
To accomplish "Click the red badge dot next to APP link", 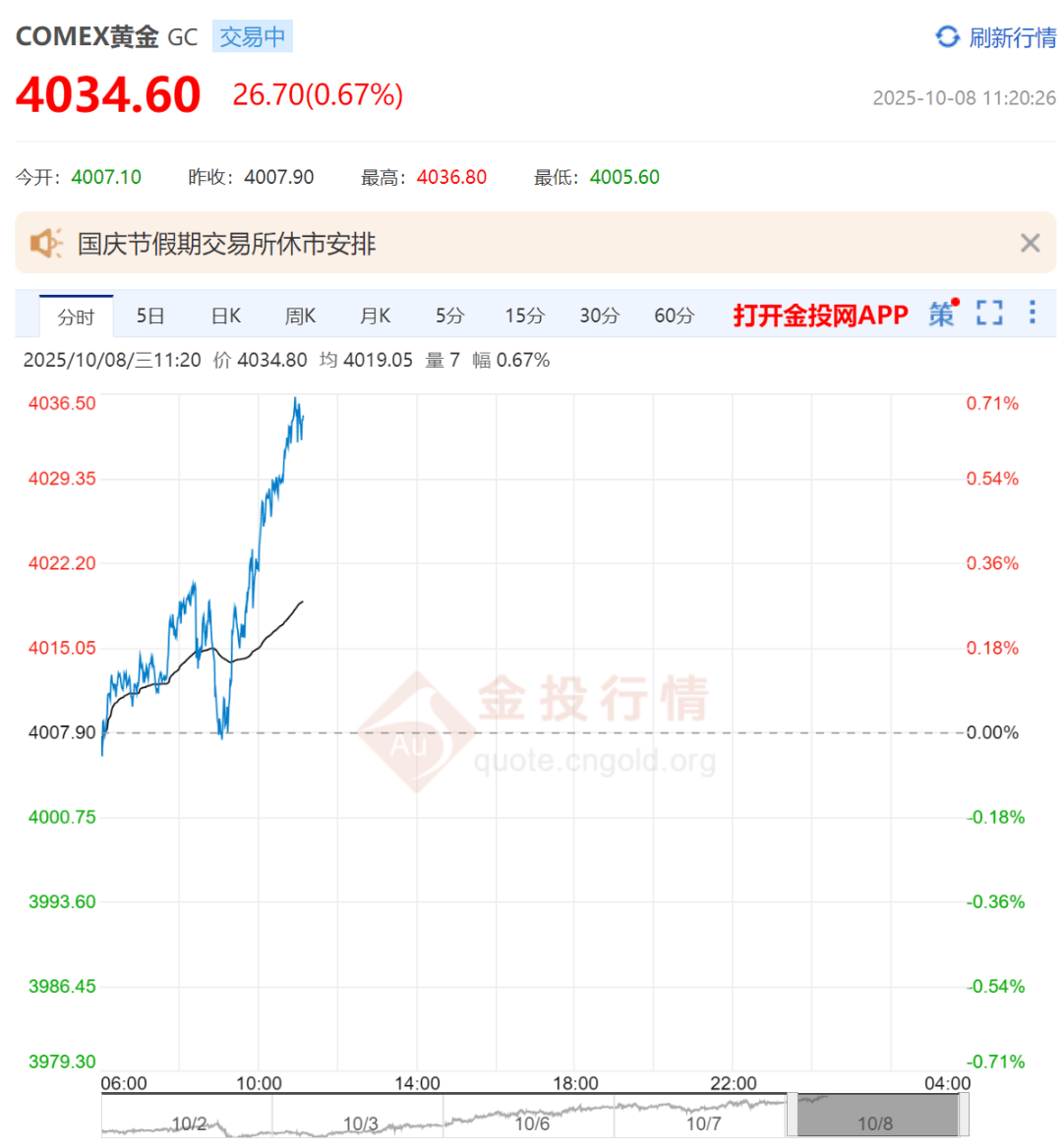I will point(955,303).
